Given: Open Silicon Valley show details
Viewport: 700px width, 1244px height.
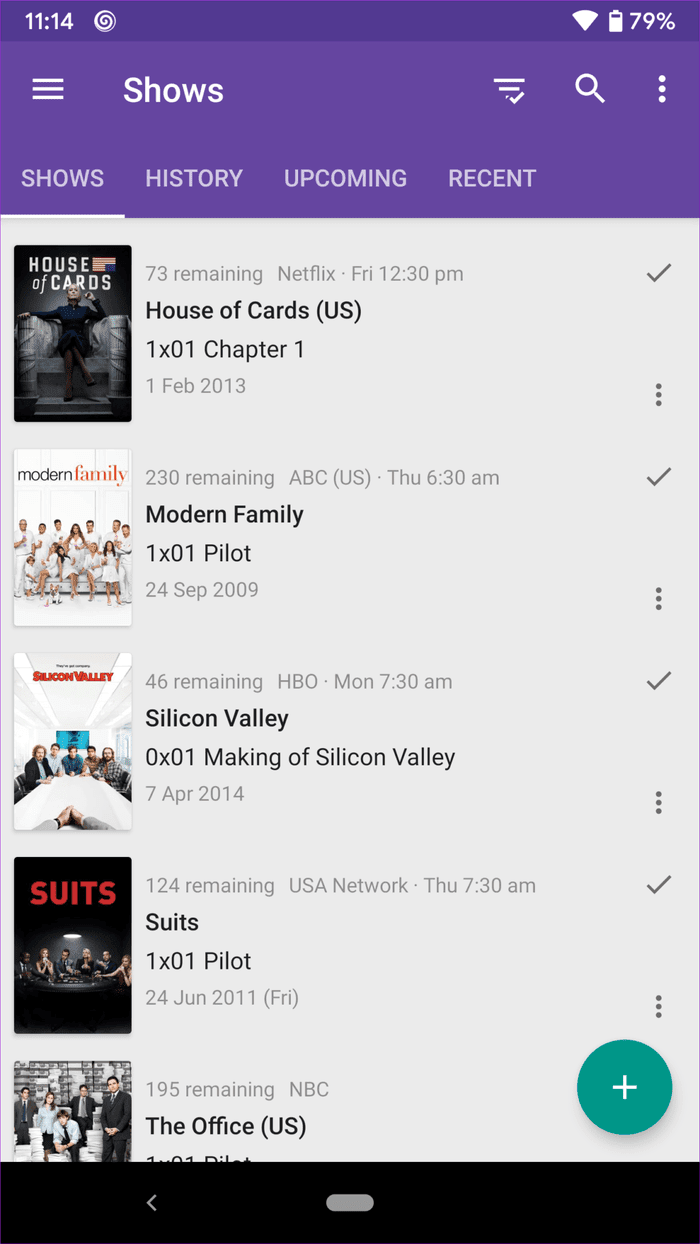Looking at the screenshot, I should [x=217, y=719].
